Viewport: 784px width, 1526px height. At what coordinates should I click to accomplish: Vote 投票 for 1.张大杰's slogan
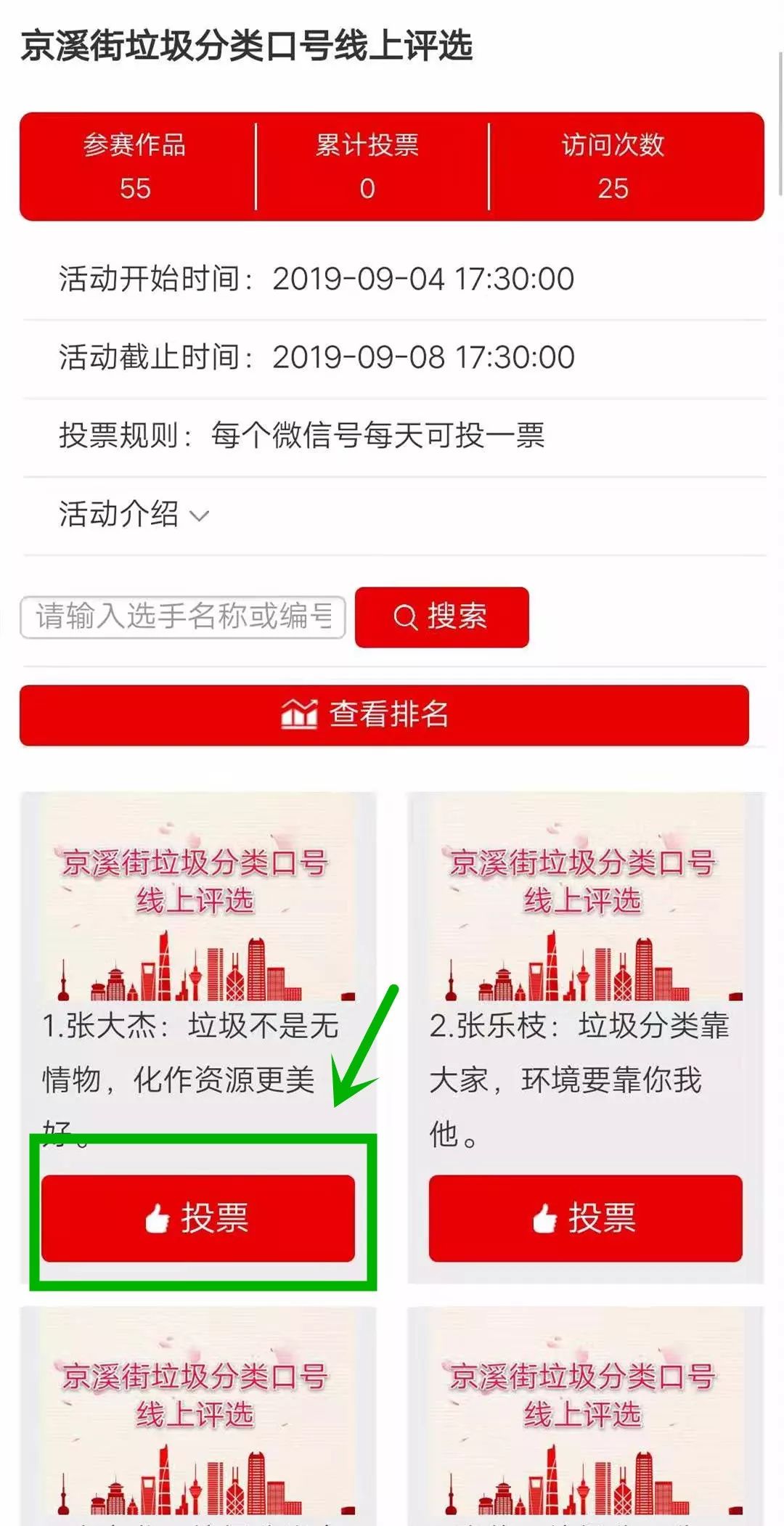pos(198,1217)
